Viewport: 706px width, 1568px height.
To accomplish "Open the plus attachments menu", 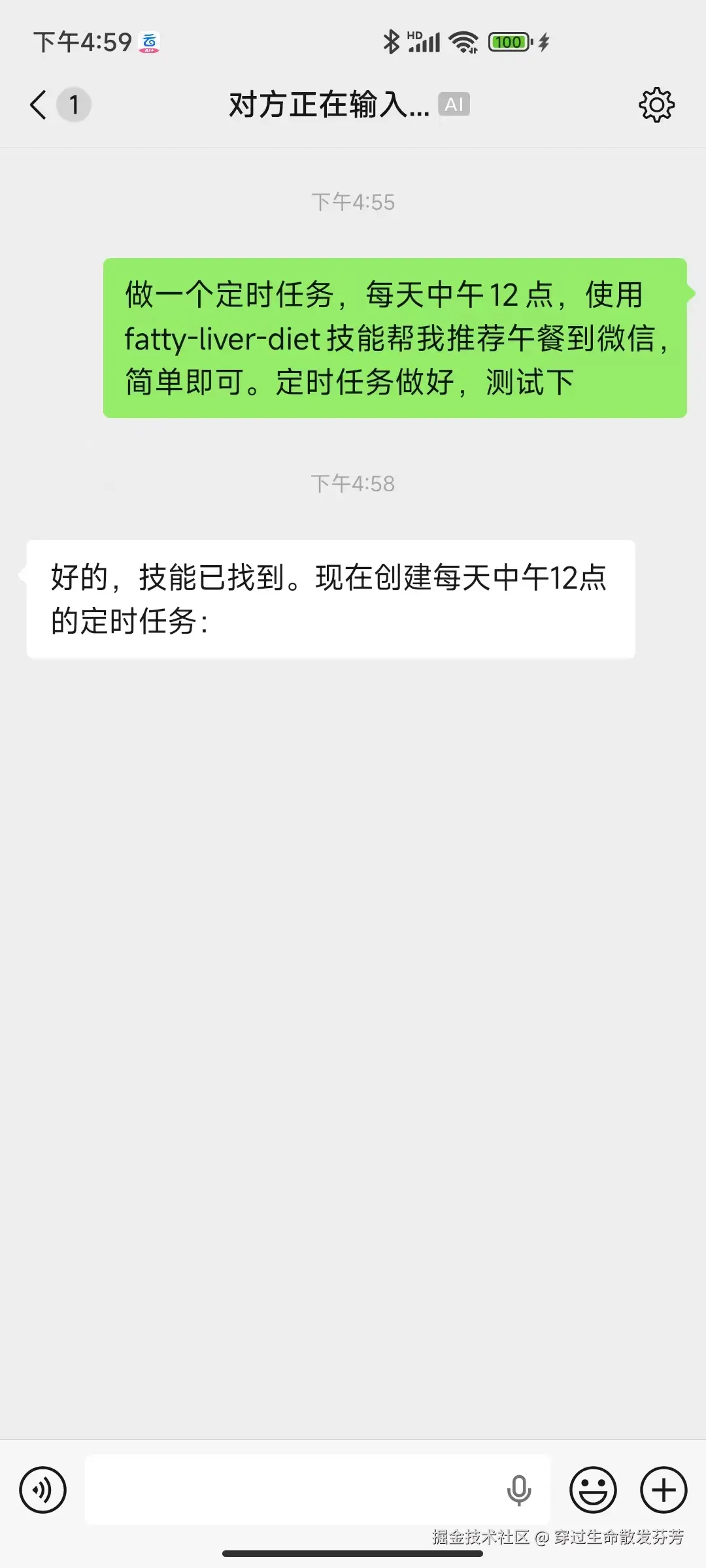I will point(664,1490).
